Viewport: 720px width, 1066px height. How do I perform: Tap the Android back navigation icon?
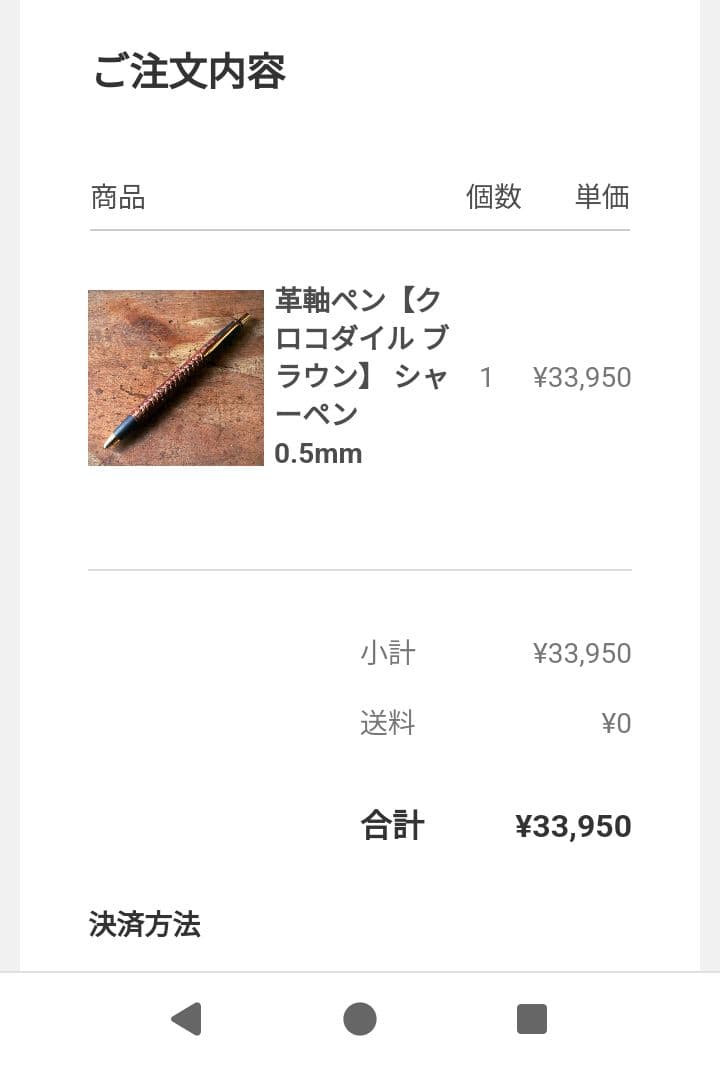[185, 1017]
